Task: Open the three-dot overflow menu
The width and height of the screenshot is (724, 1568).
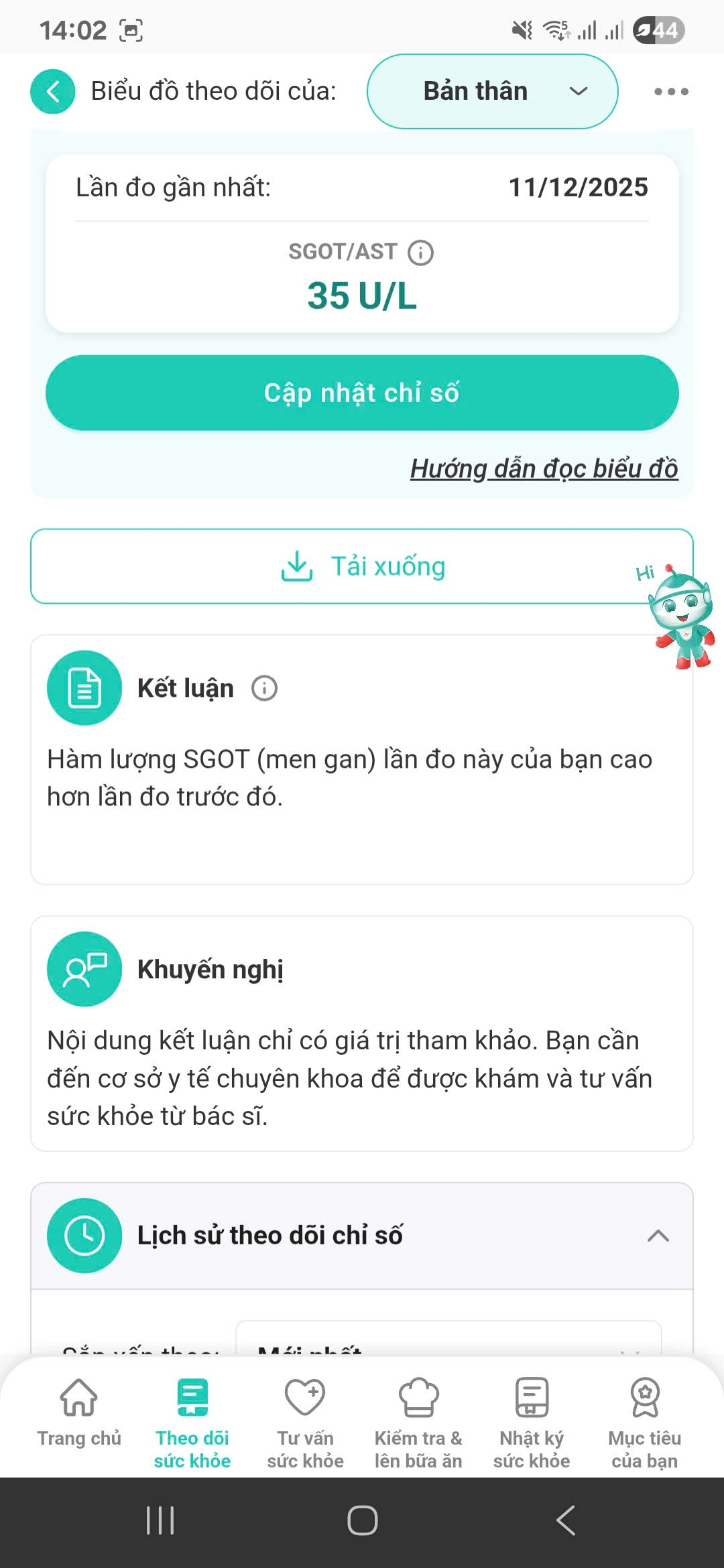Action: 671,91
